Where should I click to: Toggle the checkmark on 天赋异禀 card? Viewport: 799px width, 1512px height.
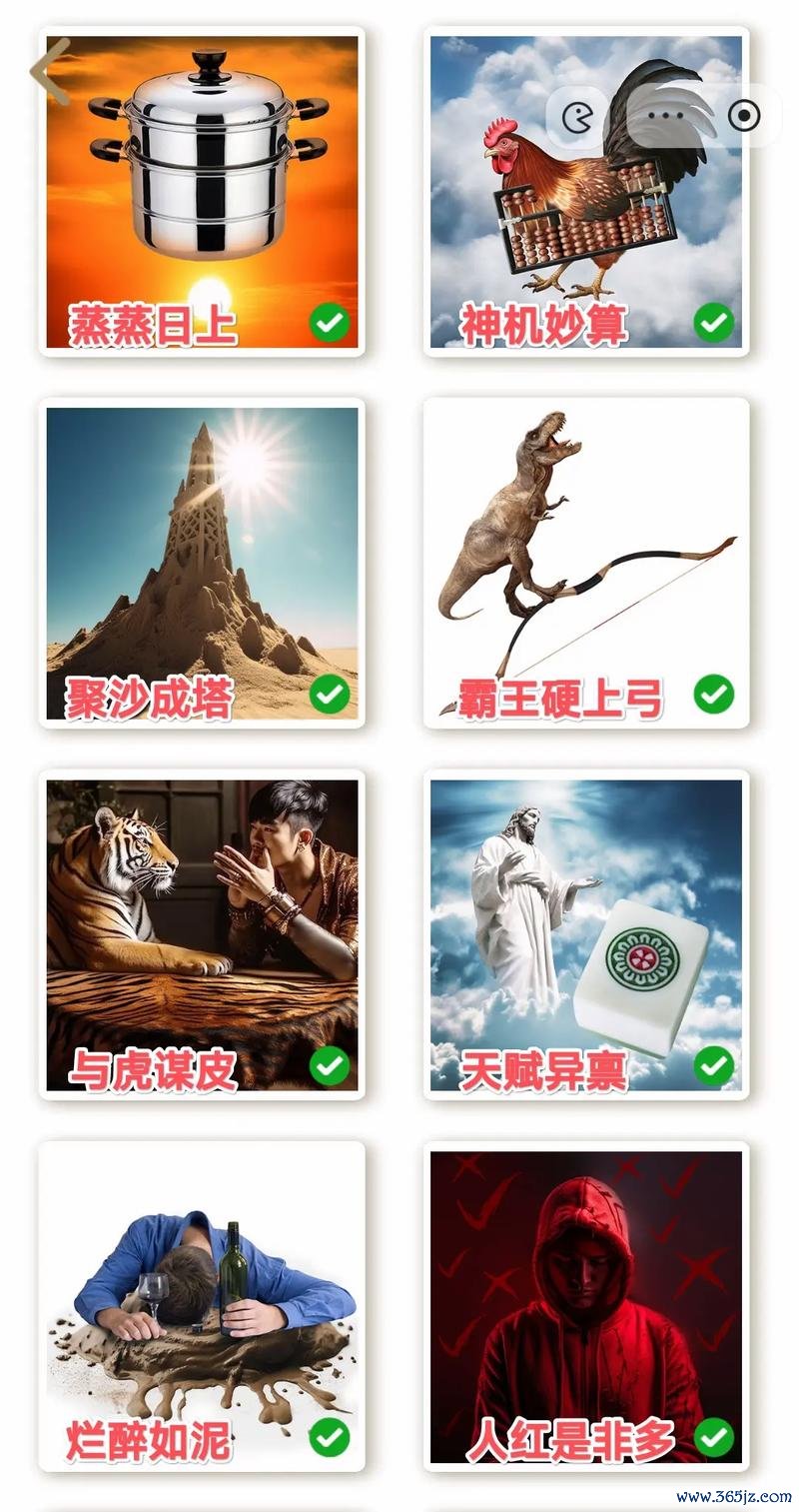click(715, 1065)
